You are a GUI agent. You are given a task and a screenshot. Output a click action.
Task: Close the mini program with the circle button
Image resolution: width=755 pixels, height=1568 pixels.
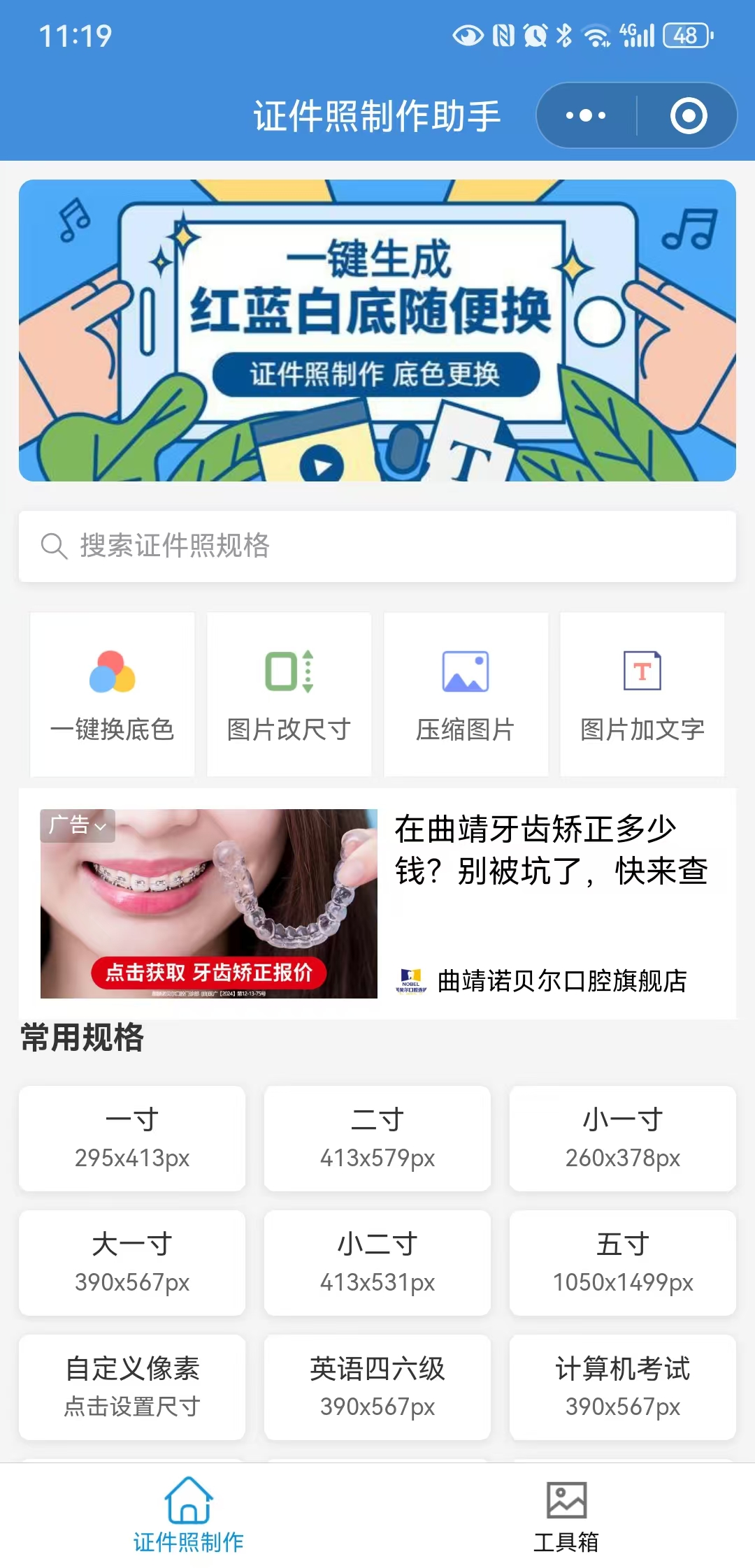point(689,115)
